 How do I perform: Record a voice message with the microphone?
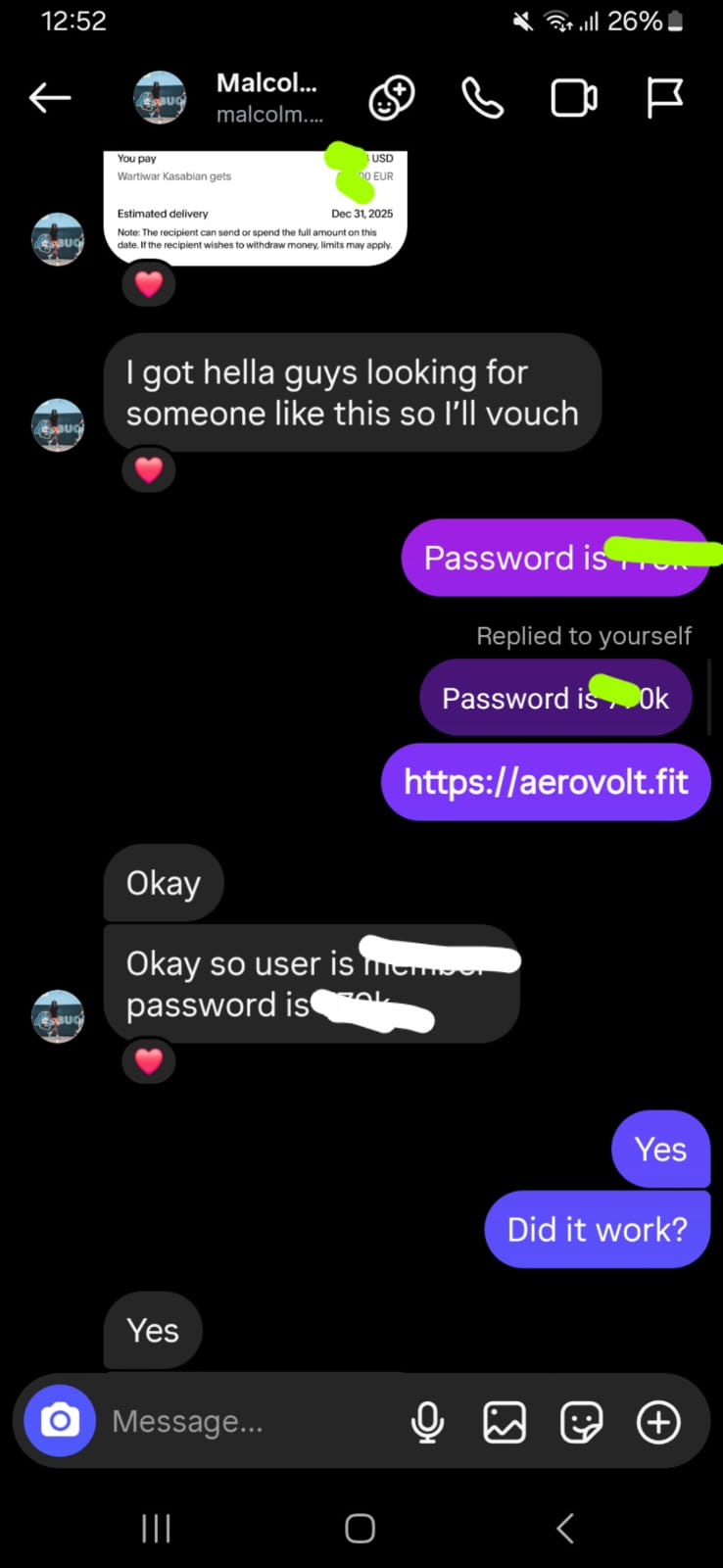tap(427, 1422)
